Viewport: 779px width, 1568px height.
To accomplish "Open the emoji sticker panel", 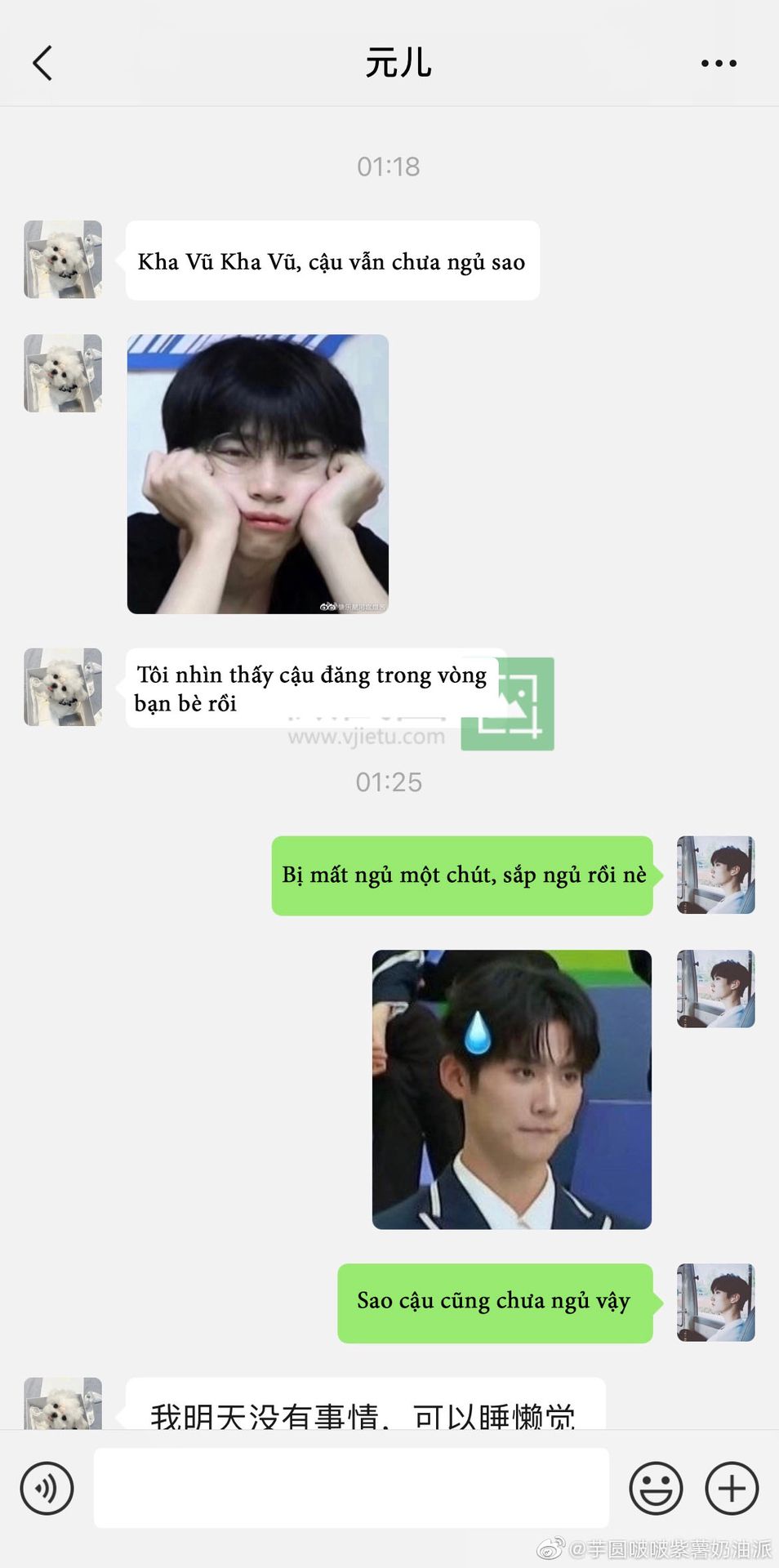I will tap(656, 1488).
